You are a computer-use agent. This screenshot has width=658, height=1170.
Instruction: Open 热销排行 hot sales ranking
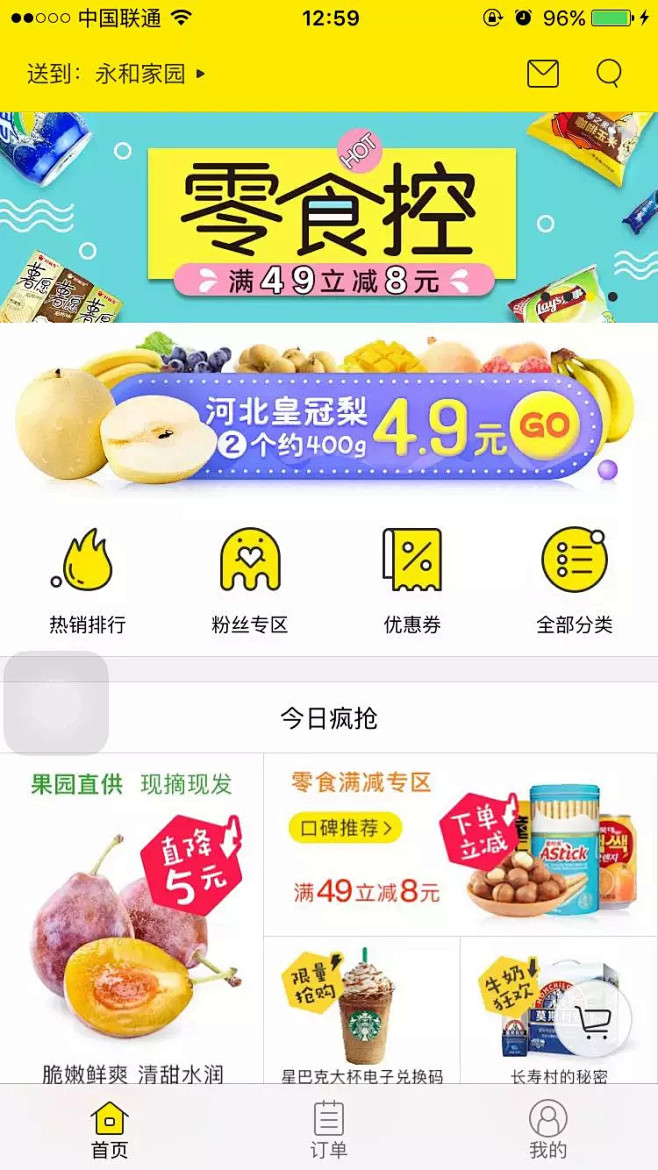pyautogui.click(x=87, y=581)
